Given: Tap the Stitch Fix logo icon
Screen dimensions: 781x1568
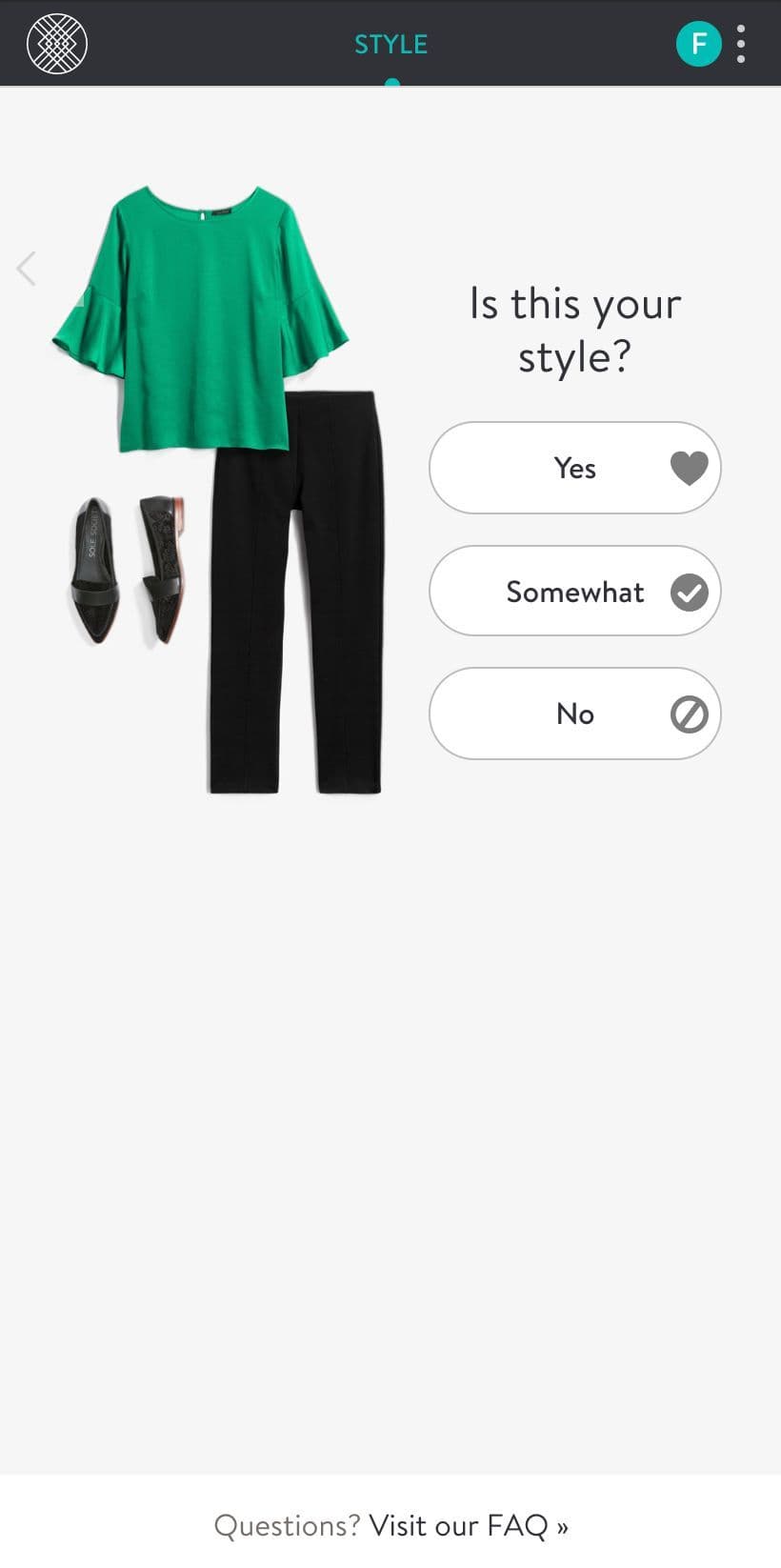Looking at the screenshot, I should coord(57,44).
